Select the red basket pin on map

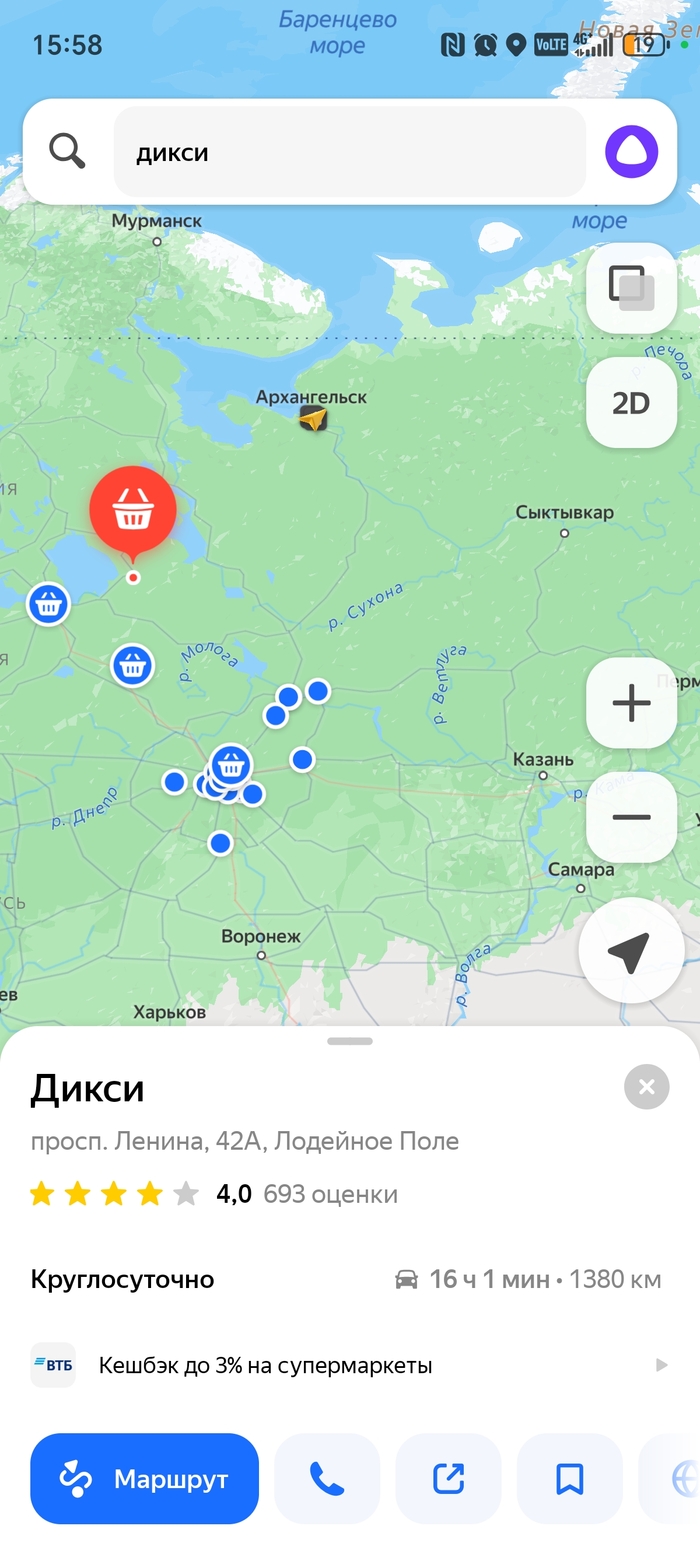point(132,511)
